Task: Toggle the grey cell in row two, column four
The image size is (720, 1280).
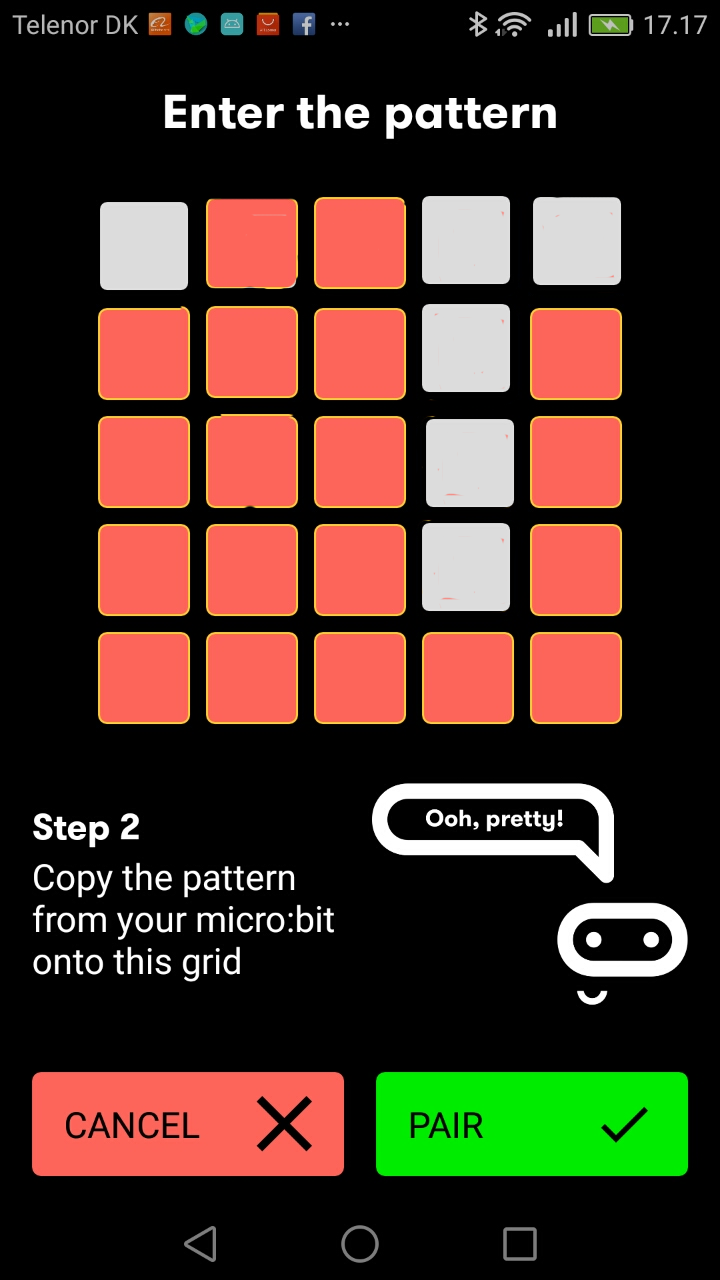Action: [466, 348]
